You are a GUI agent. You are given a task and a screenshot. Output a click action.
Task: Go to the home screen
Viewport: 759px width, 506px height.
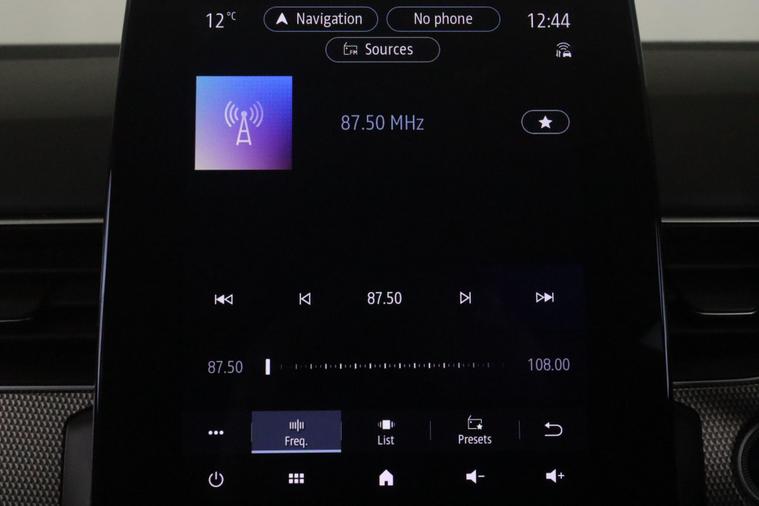[386, 478]
